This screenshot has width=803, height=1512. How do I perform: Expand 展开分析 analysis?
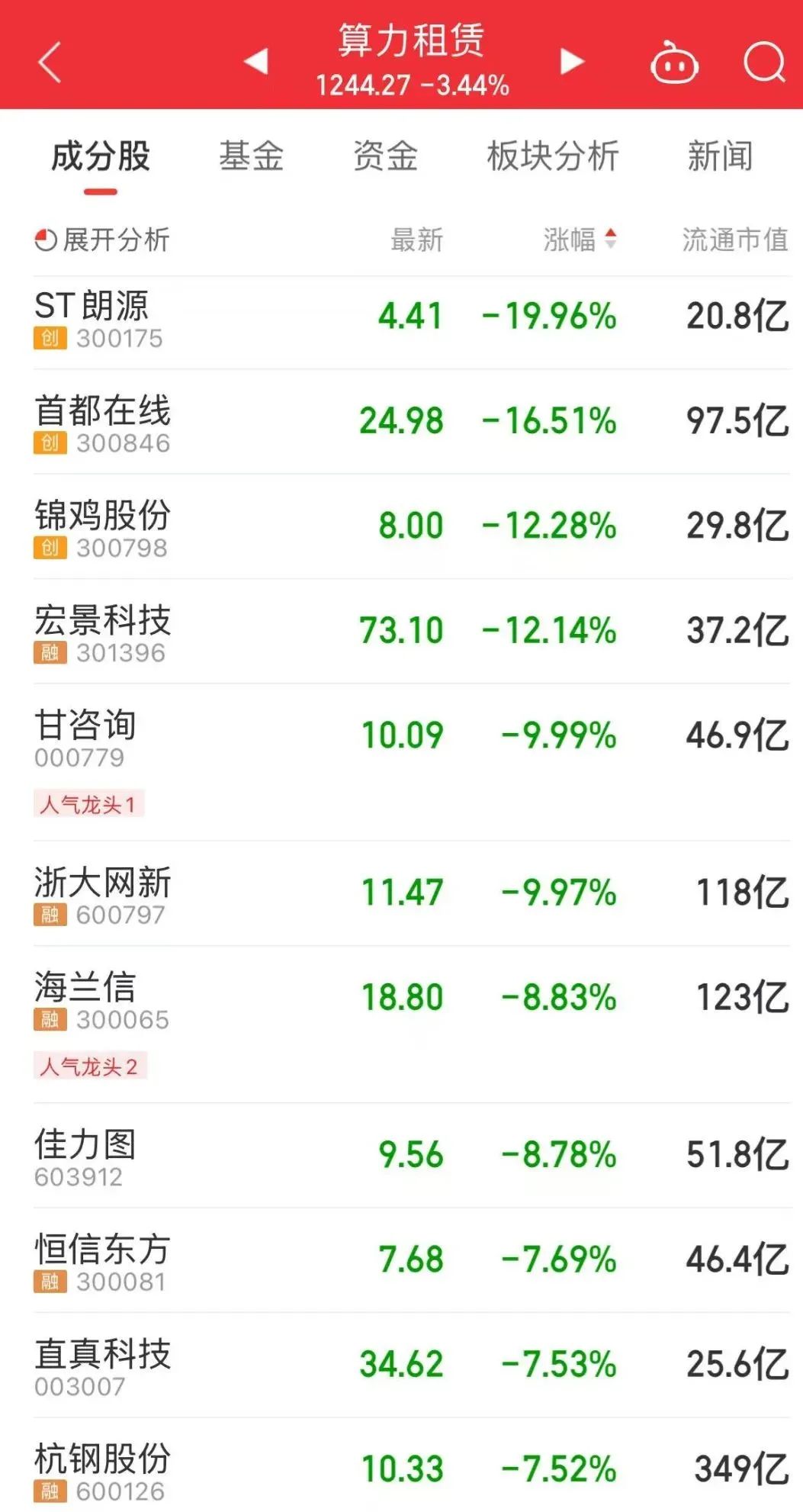(x=102, y=240)
